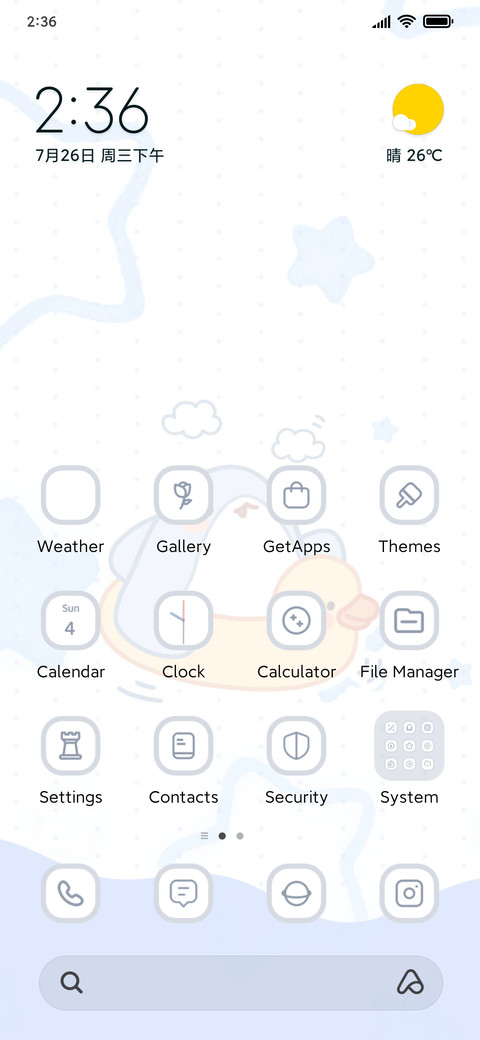Open the assistant icon in the search bar
The height and width of the screenshot is (1040, 480).
click(410, 982)
